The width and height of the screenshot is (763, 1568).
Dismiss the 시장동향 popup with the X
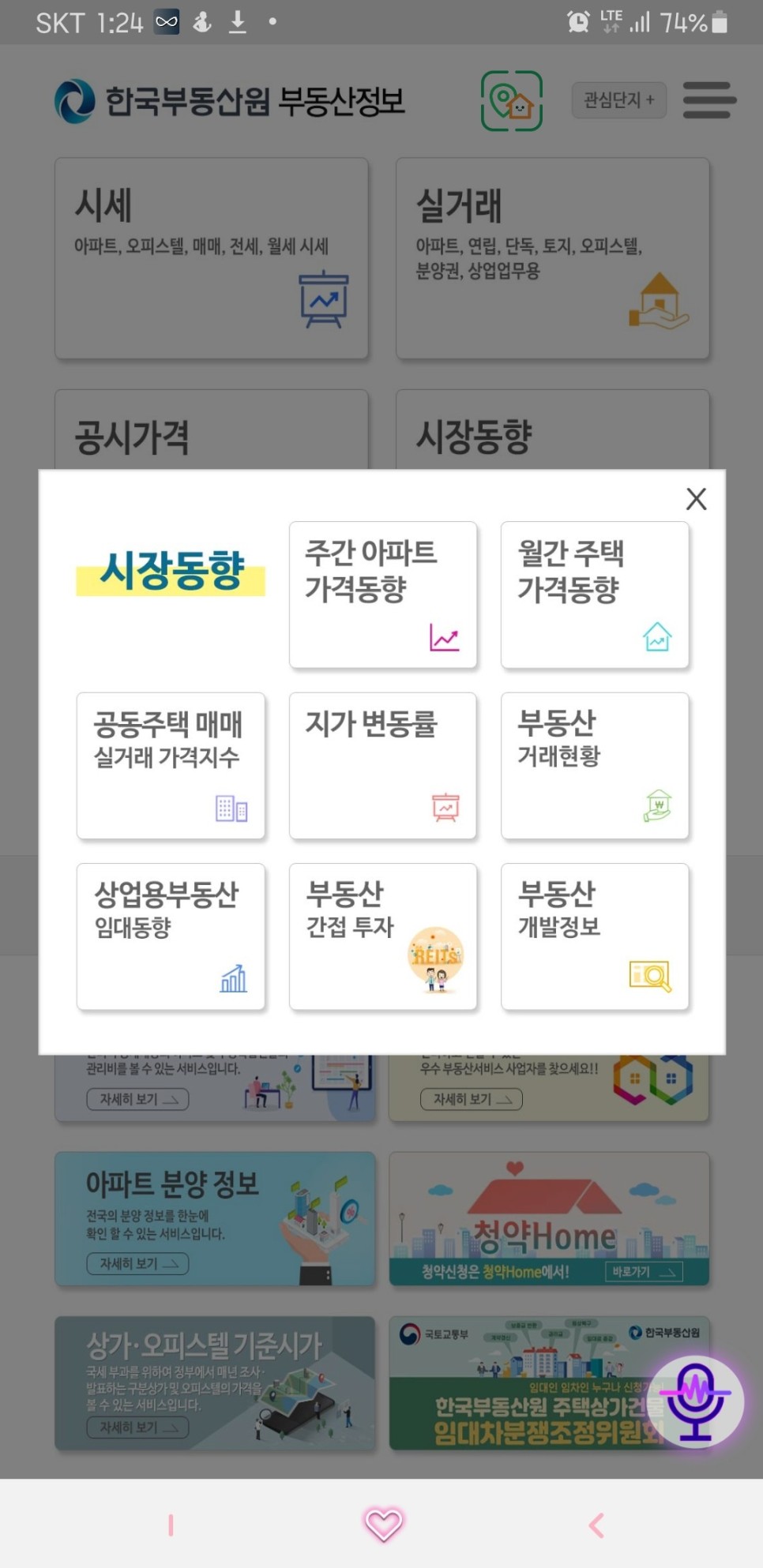(695, 500)
